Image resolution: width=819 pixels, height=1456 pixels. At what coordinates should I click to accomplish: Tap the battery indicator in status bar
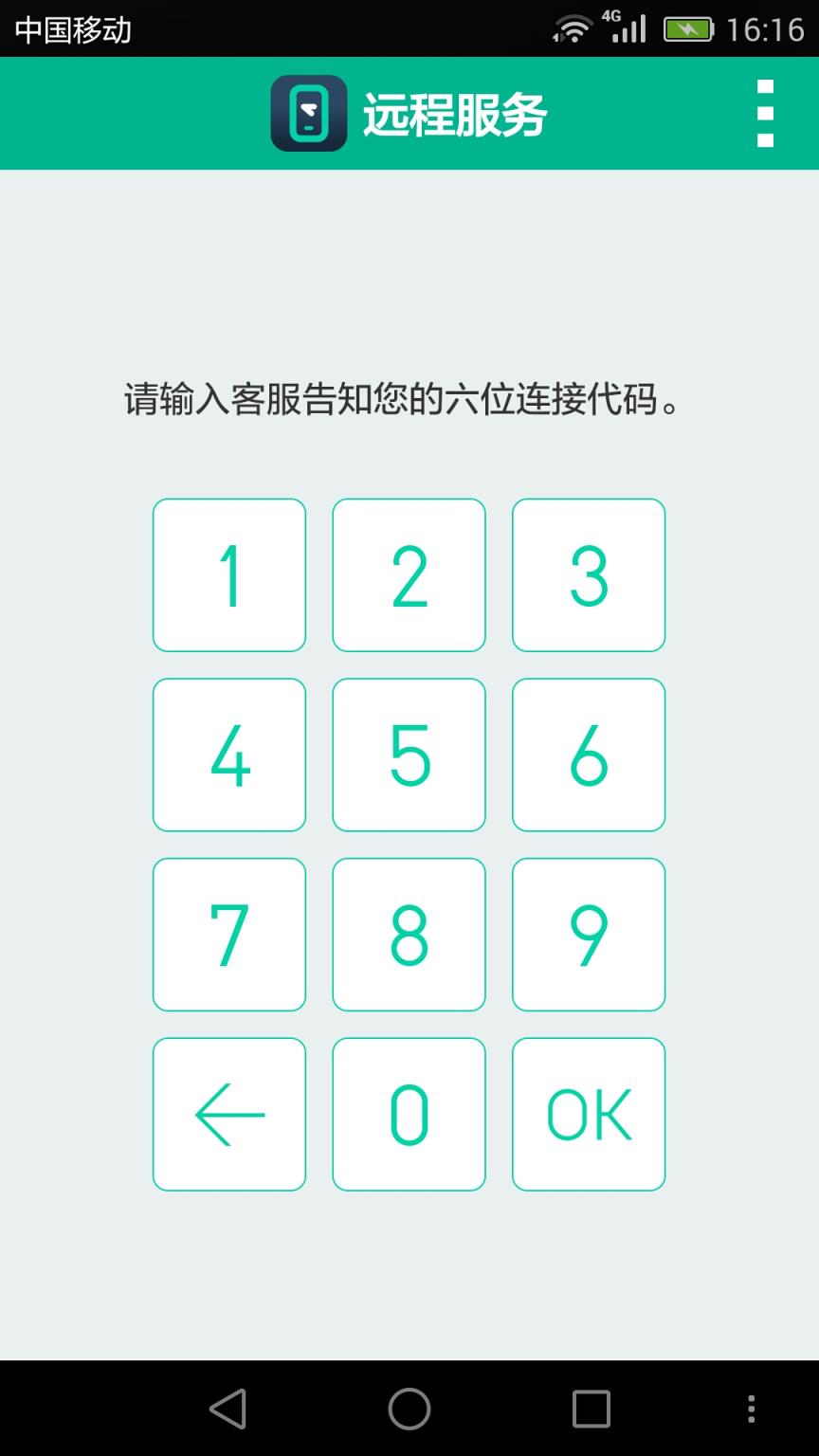[x=691, y=28]
